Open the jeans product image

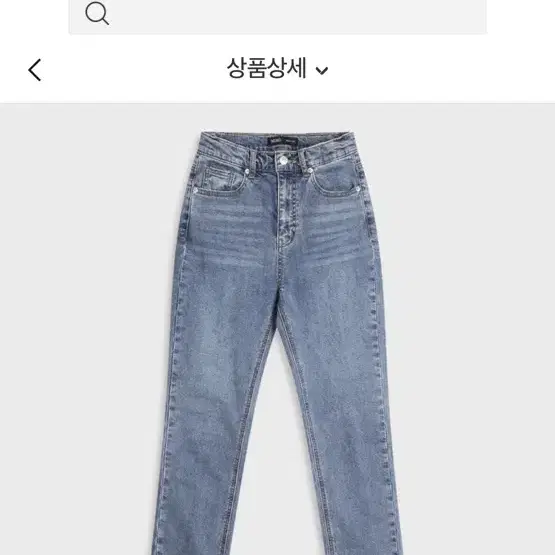pos(278,329)
